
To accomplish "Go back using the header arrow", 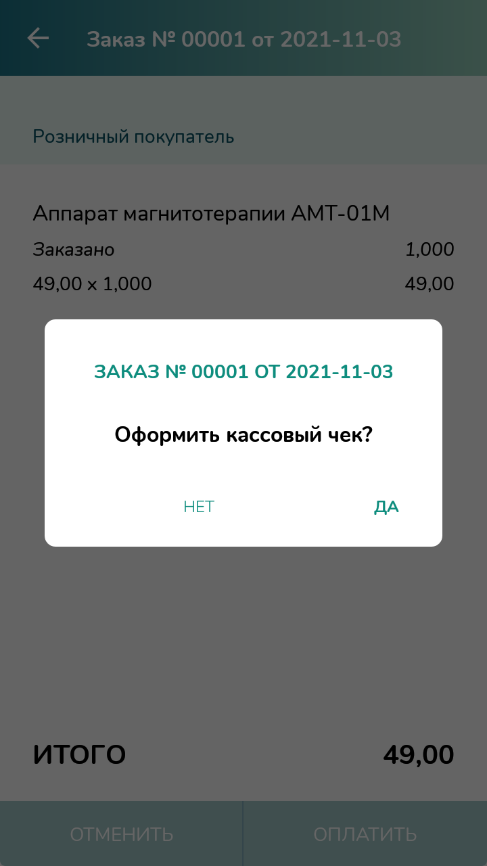I will pos(38,39).
